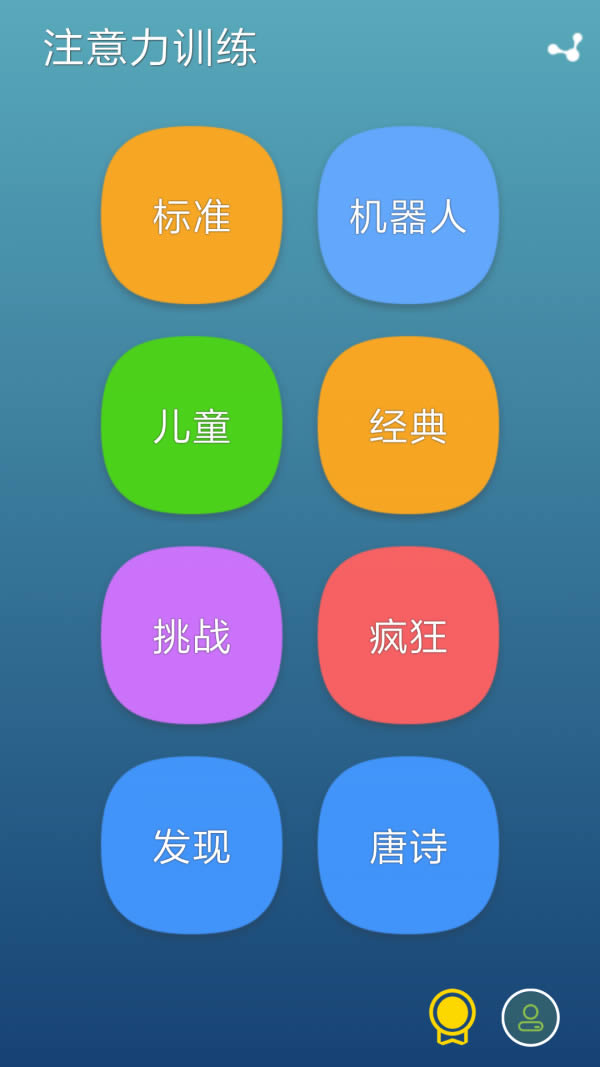The height and width of the screenshot is (1067, 600).
Task: Share the app via share icon
Action: [565, 47]
